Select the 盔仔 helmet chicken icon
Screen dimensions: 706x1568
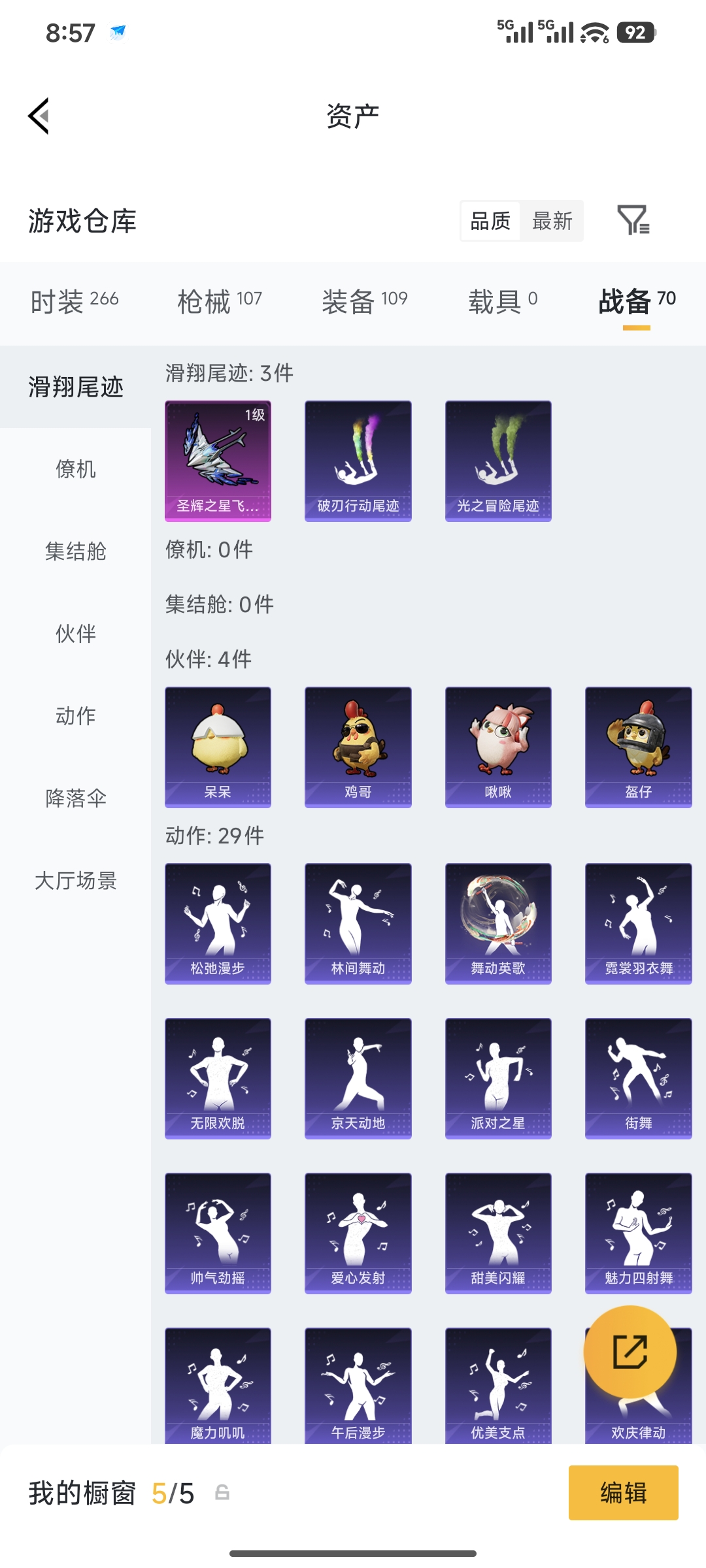coord(638,745)
